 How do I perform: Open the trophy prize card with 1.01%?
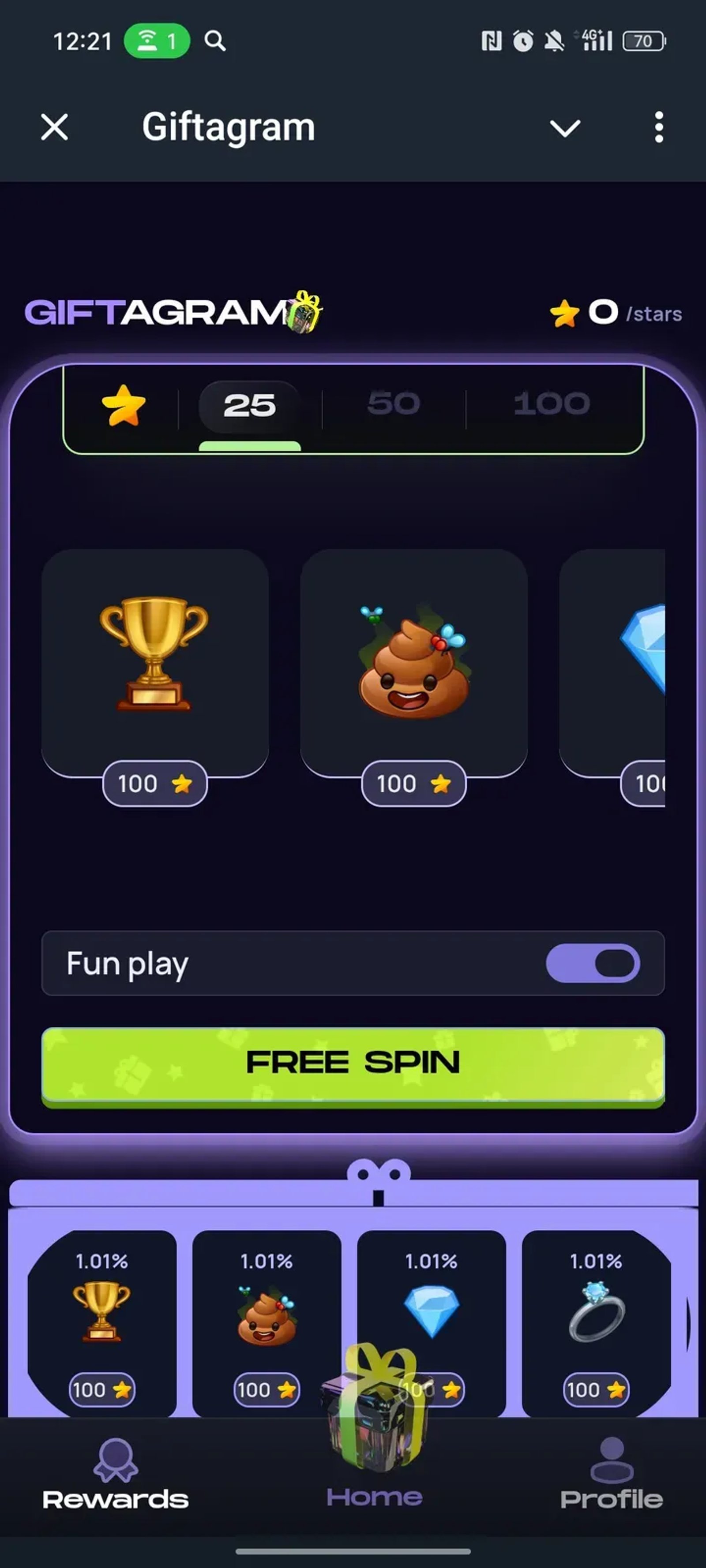click(x=102, y=1321)
